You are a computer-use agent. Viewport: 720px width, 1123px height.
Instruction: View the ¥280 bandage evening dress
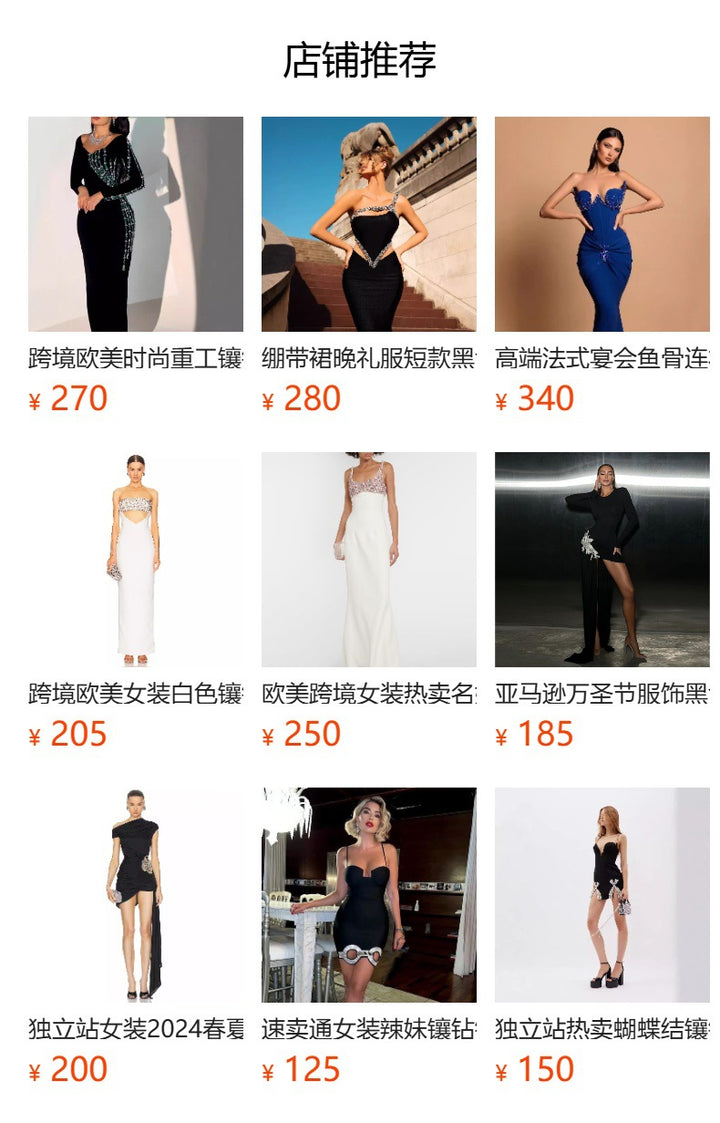pyautogui.click(x=368, y=224)
